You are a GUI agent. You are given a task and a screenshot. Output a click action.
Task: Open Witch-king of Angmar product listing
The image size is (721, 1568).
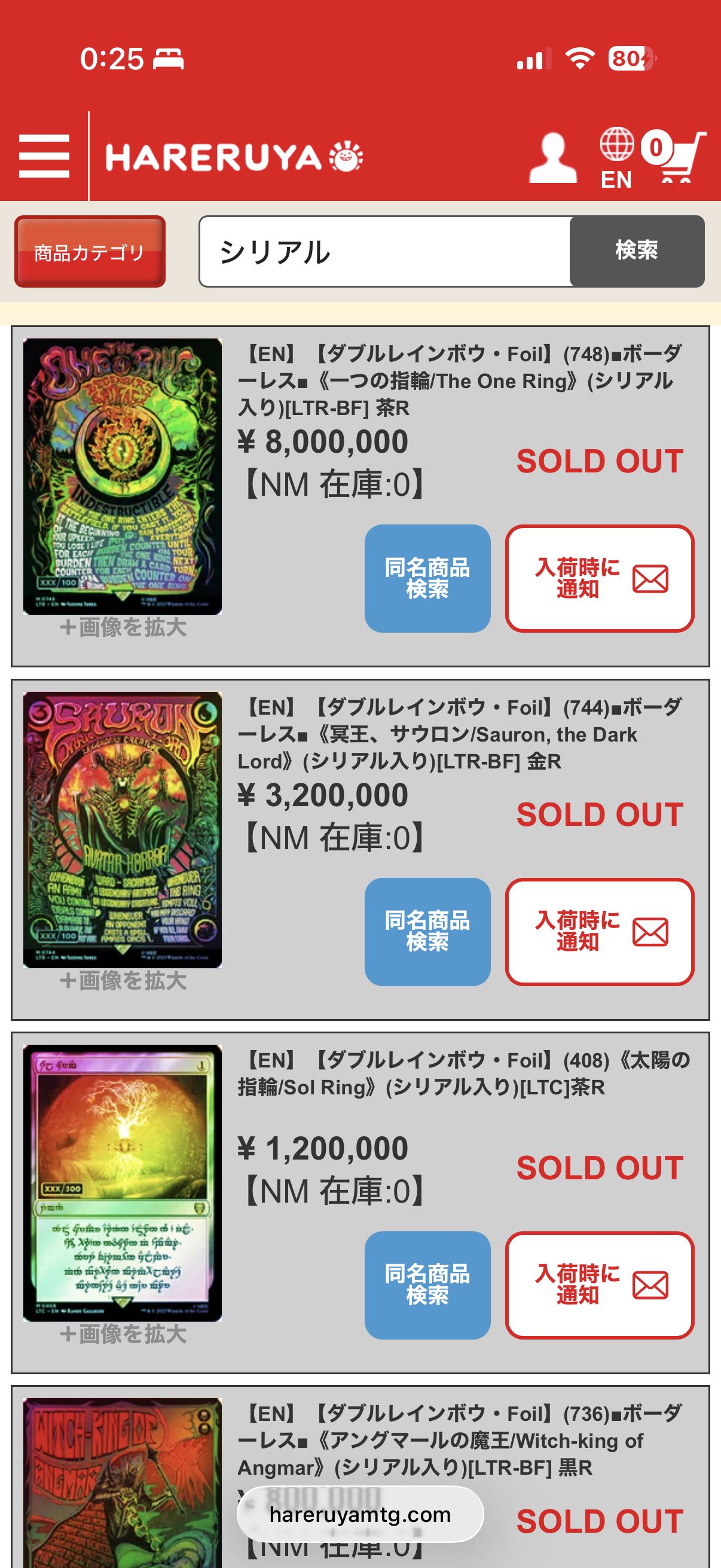[x=459, y=1440]
